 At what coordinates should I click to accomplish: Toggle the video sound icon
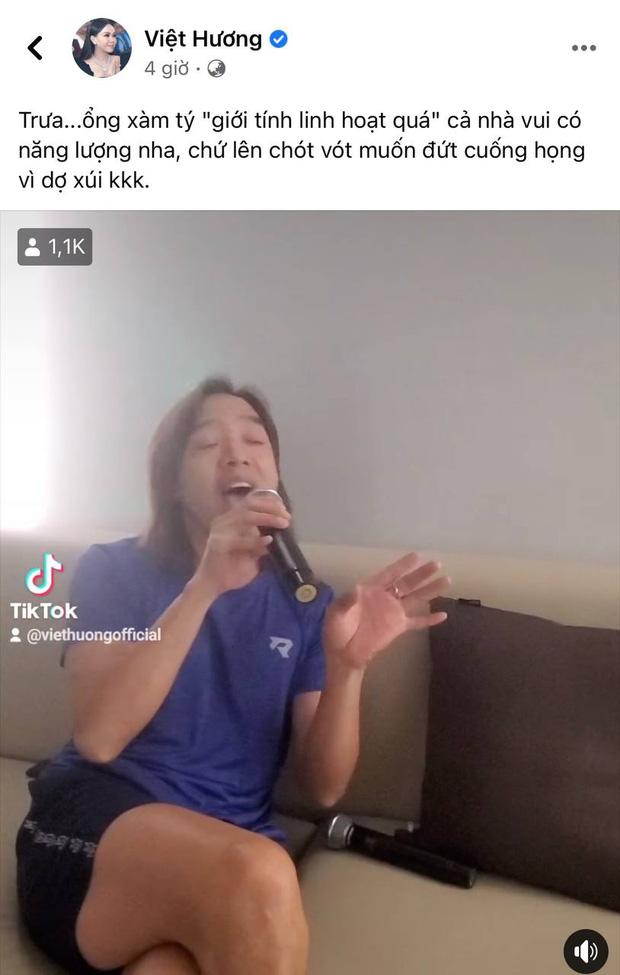click(585, 949)
